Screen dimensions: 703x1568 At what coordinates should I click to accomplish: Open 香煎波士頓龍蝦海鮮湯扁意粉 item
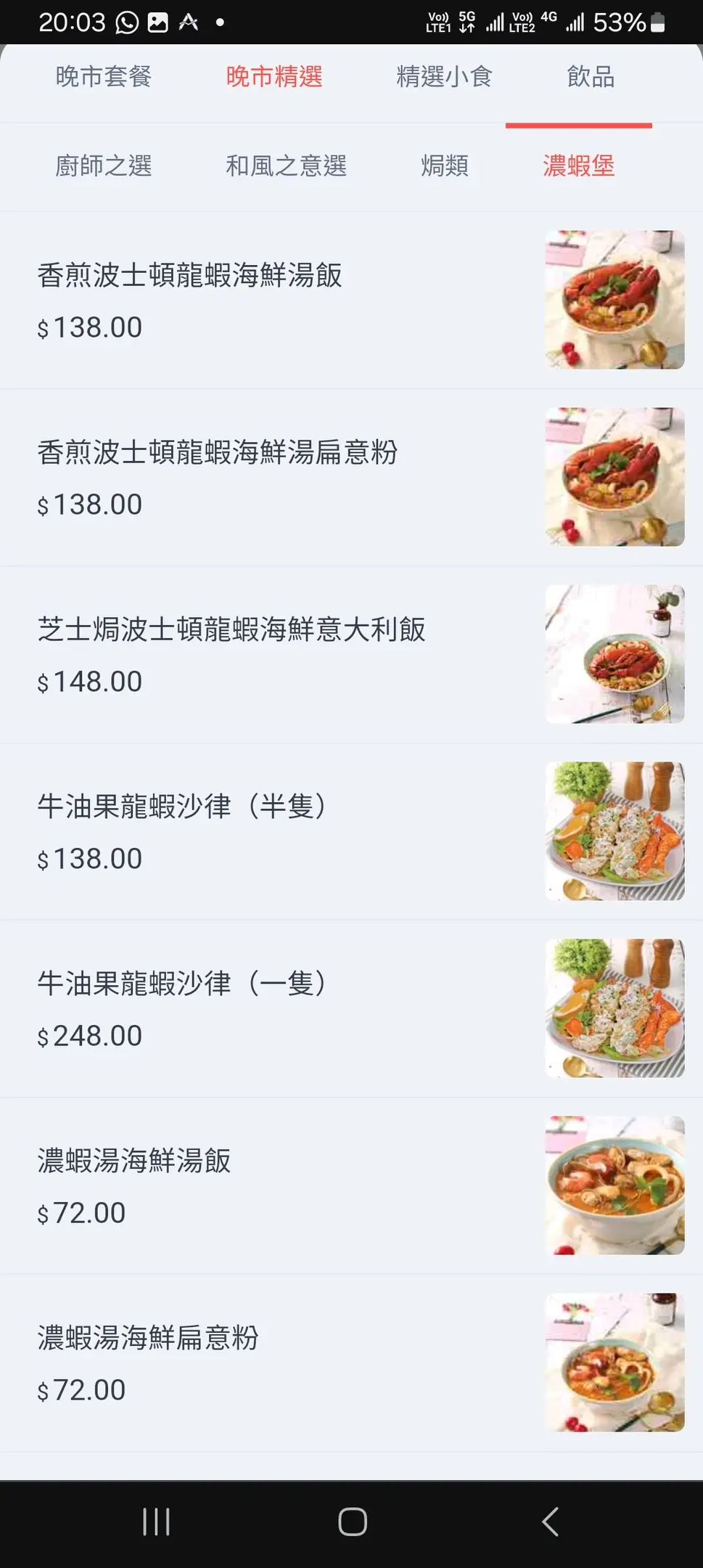pos(218,453)
